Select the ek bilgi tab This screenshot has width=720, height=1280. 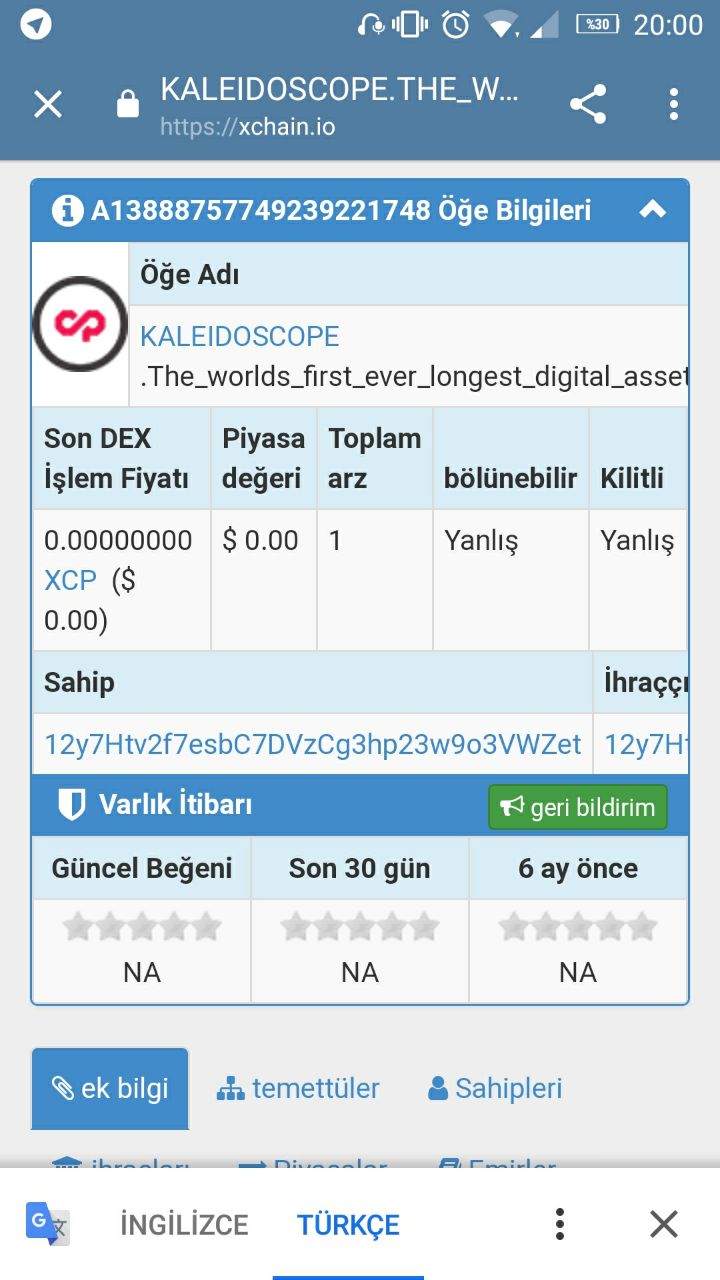click(x=110, y=1088)
